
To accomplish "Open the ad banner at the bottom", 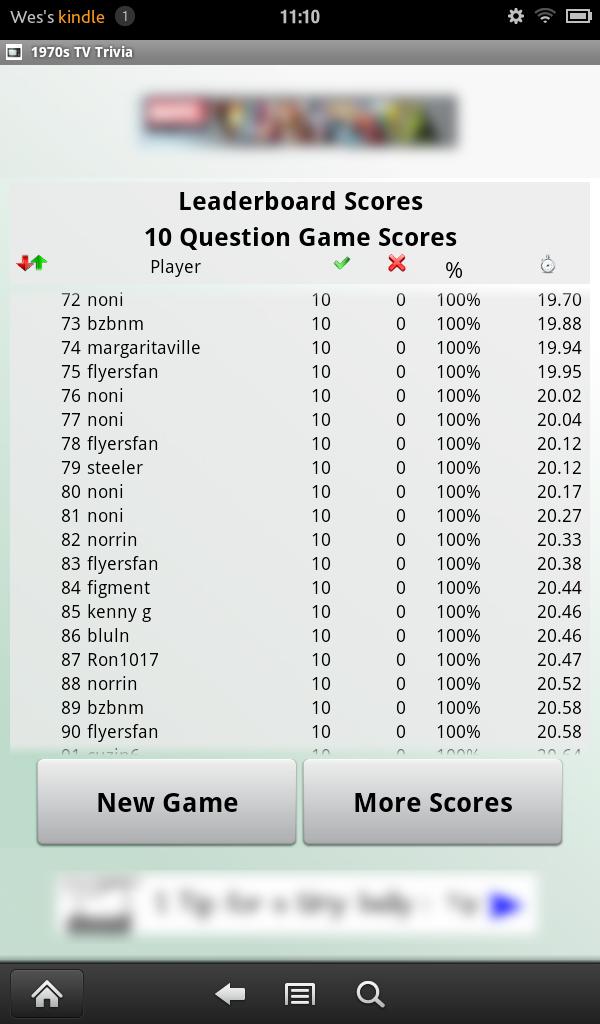I will click(x=297, y=904).
